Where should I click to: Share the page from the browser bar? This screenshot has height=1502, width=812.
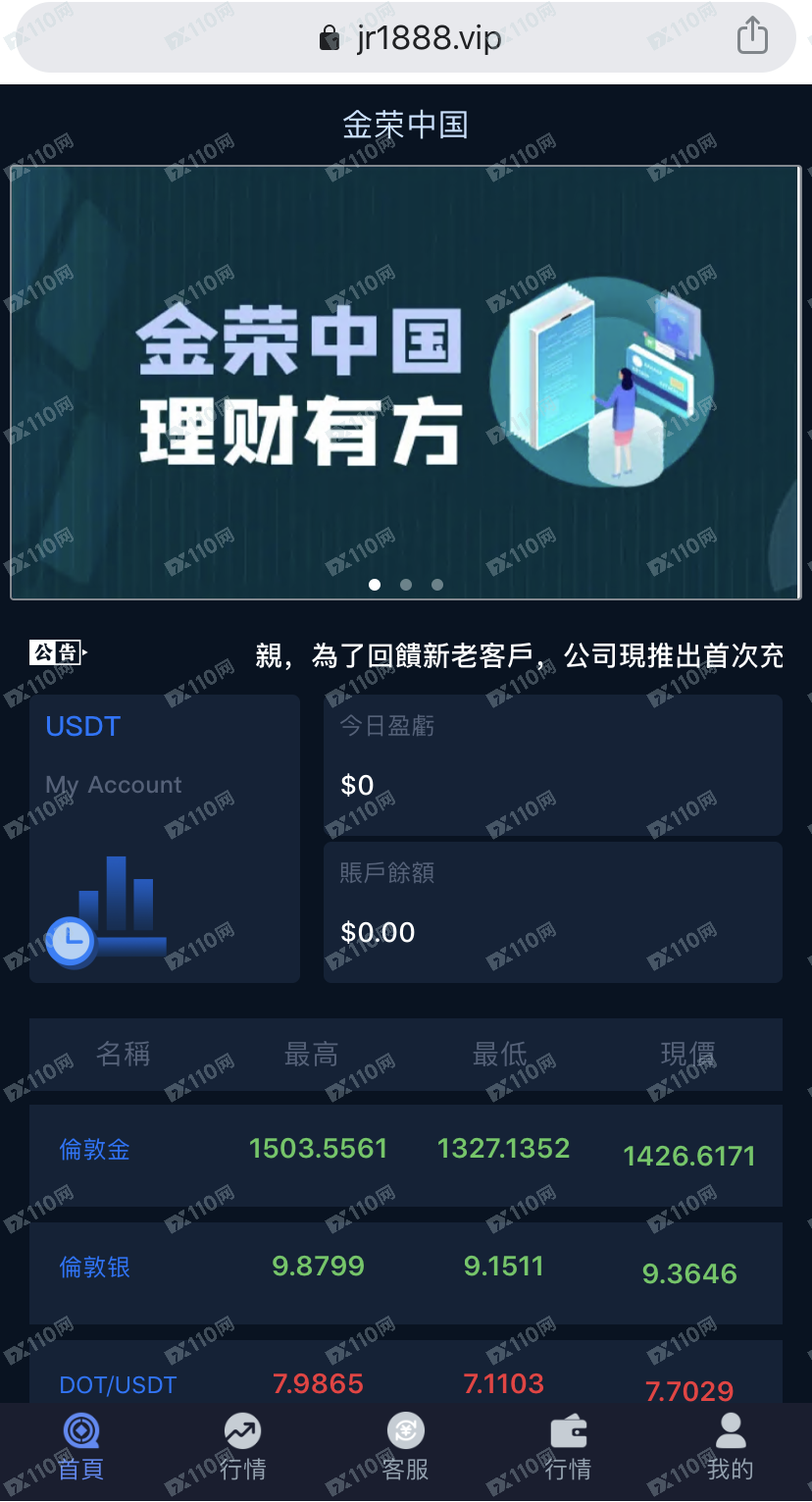751,36
